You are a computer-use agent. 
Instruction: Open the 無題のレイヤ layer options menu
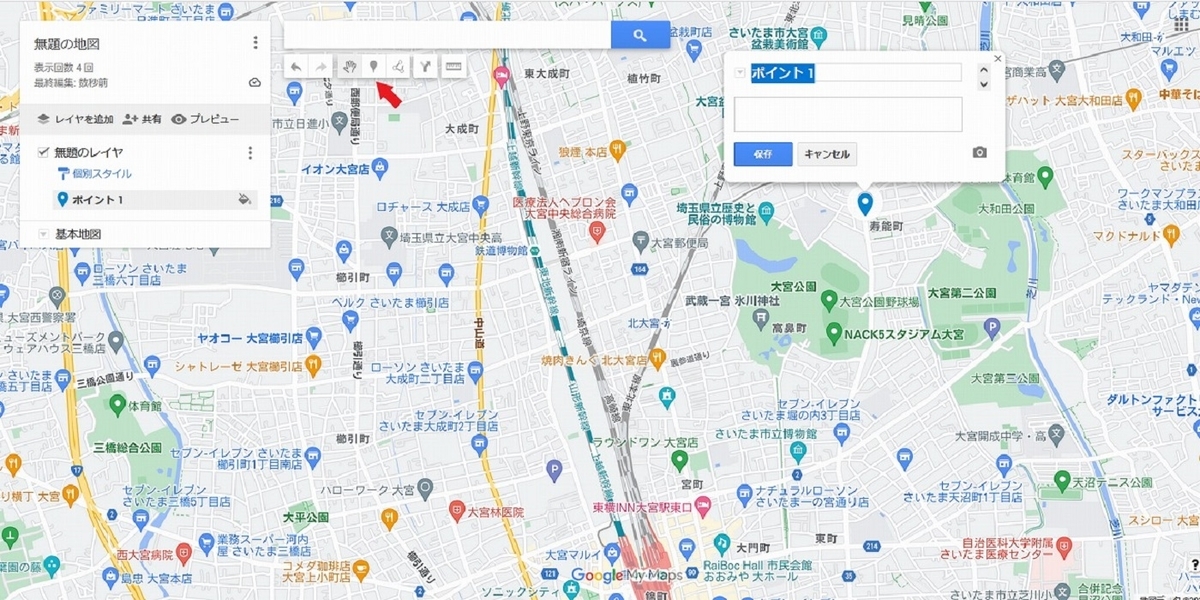tap(250, 153)
